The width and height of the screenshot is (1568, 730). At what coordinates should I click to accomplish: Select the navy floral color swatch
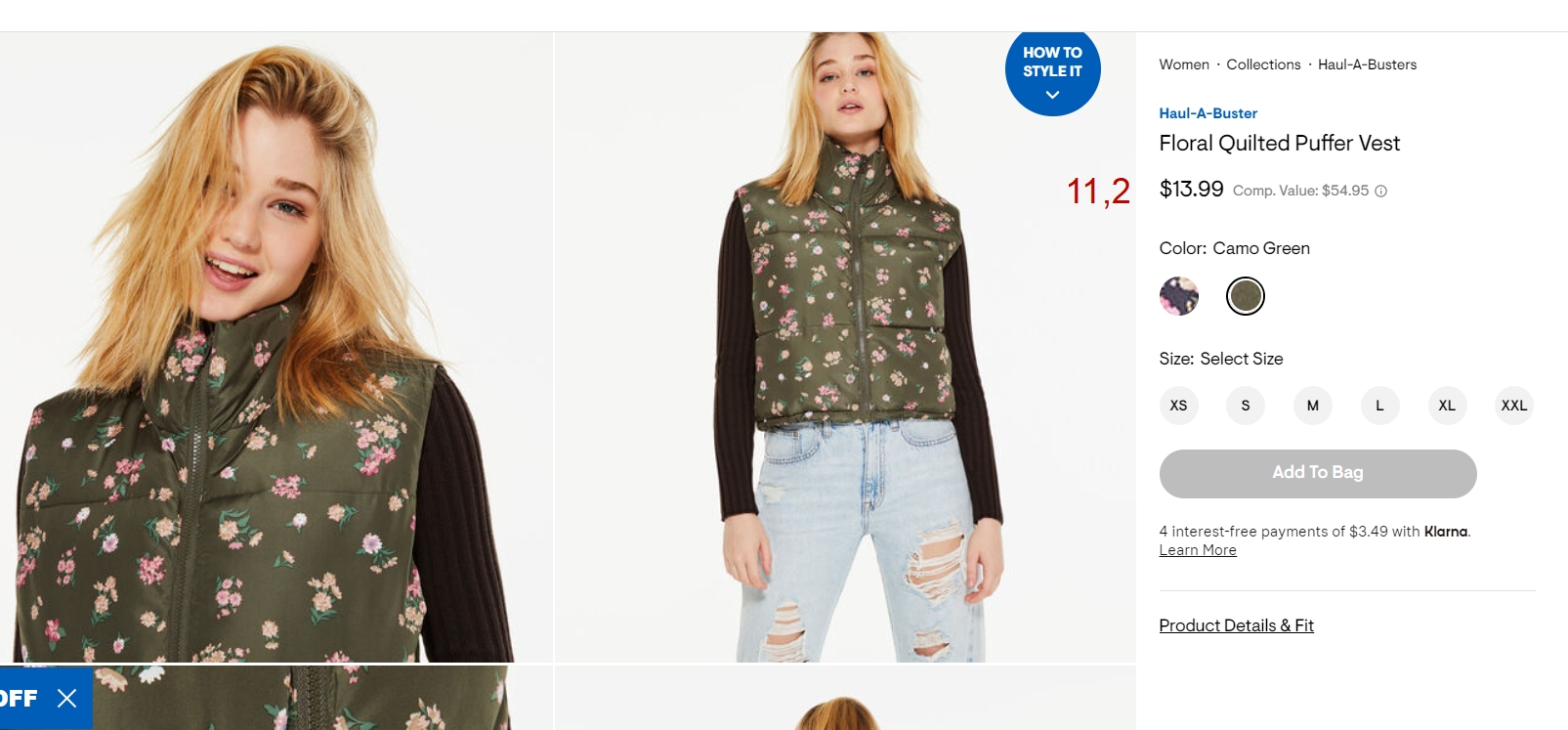click(x=1178, y=296)
